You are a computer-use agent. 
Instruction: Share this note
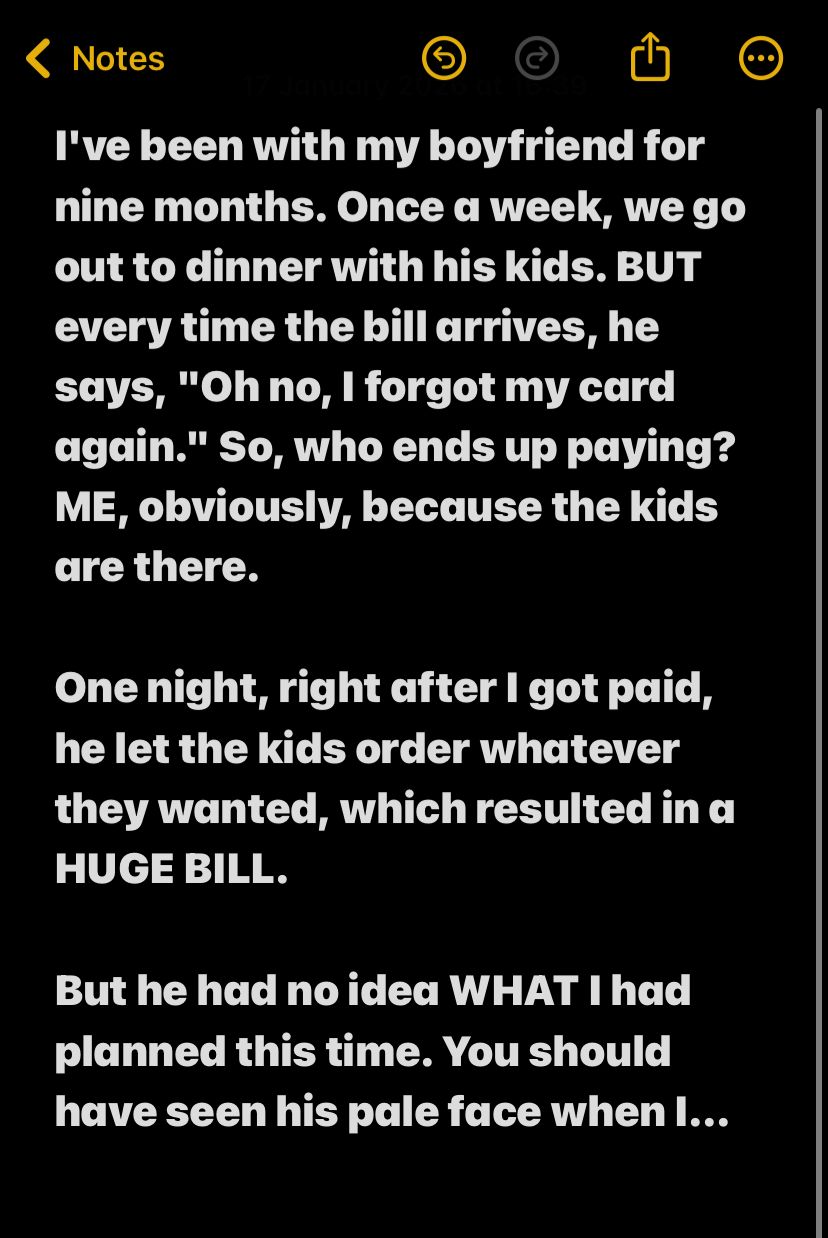pyautogui.click(x=649, y=57)
